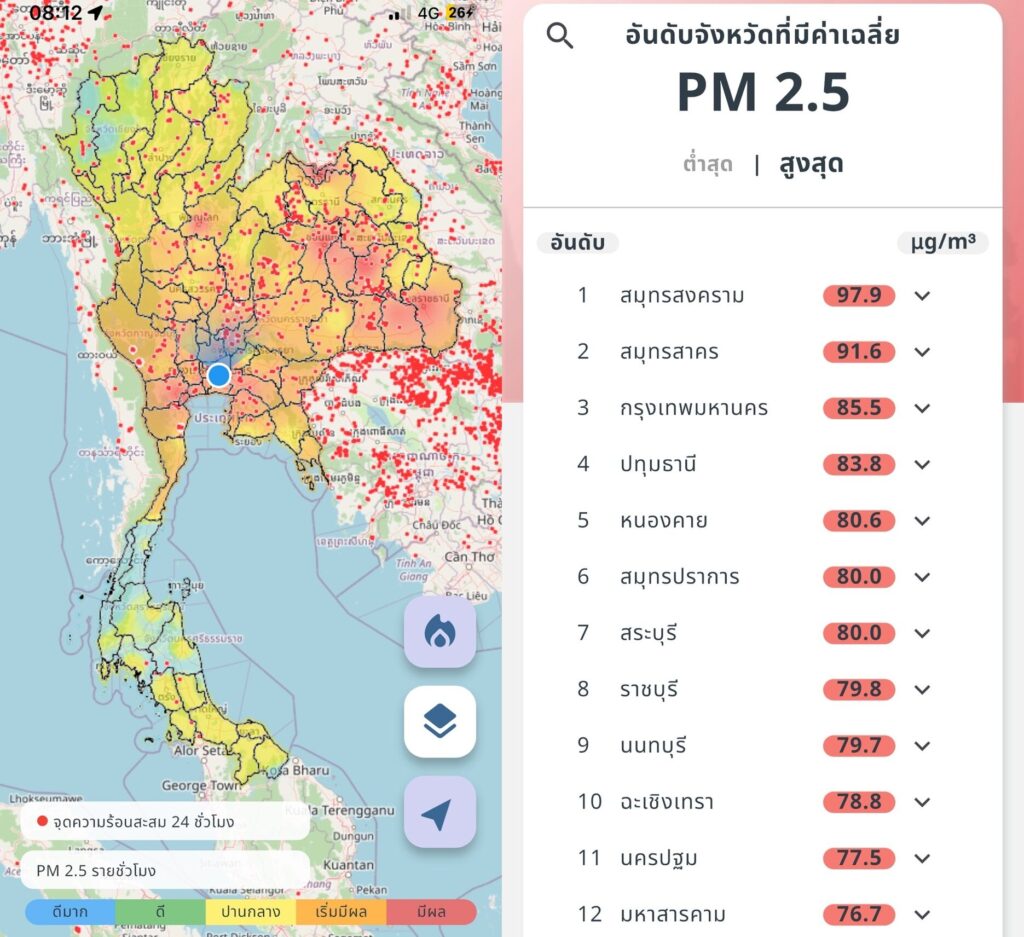1024x937 pixels.
Task: Toggle the fire hotspot layer button
Action: (440, 632)
